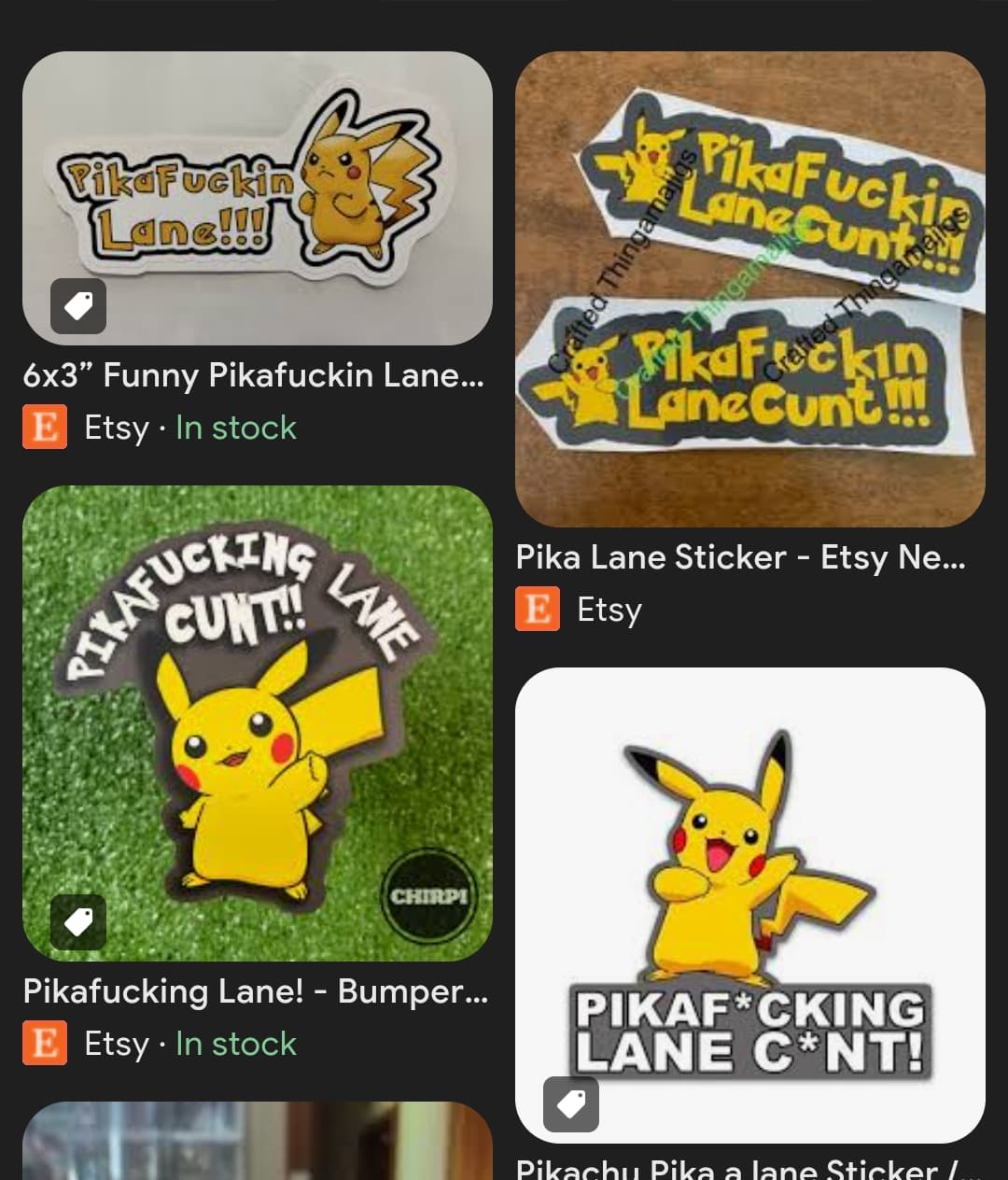The width and height of the screenshot is (1008, 1180).
Task: Open the white background Pikachu sticker image
Action: pyautogui.click(x=749, y=904)
